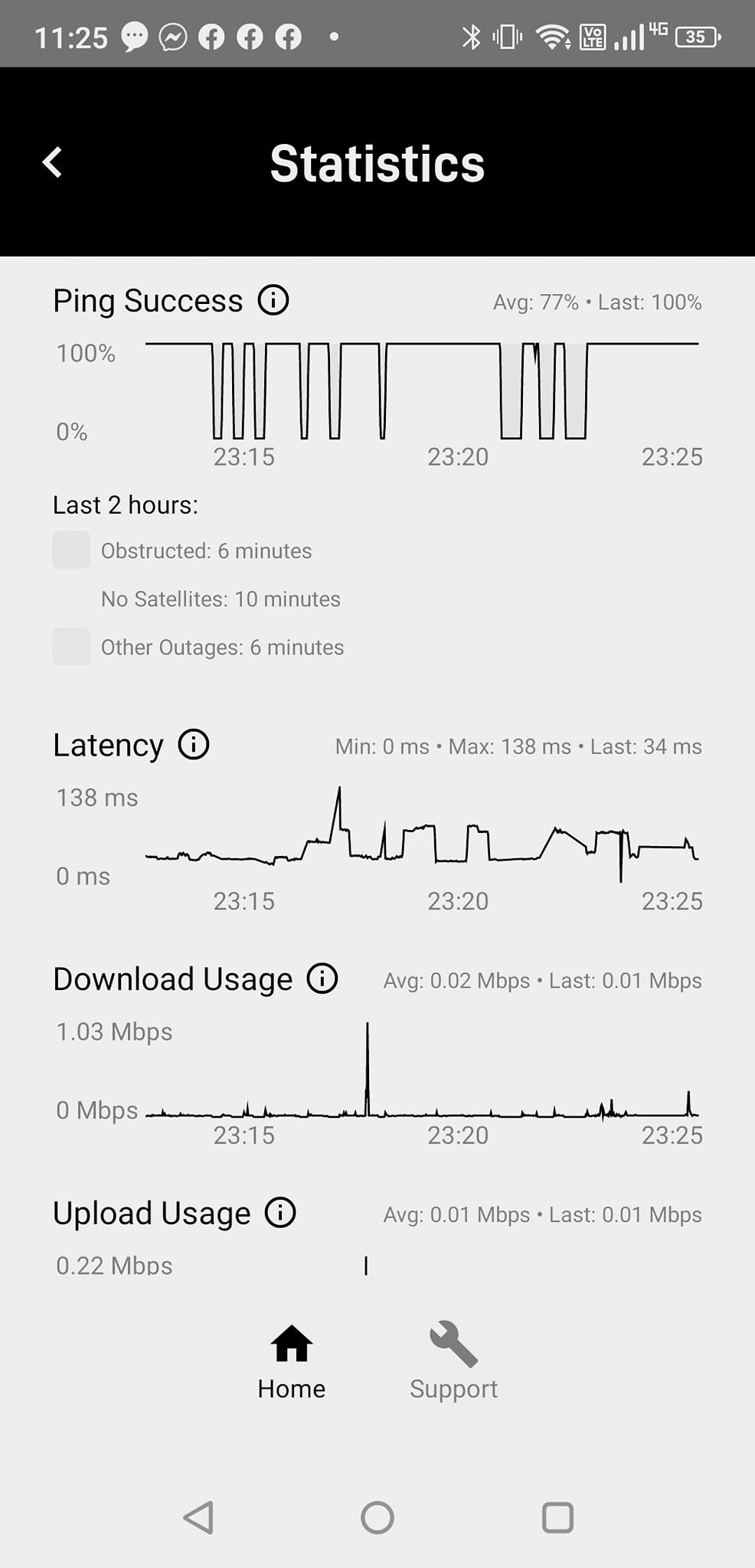This screenshot has width=755, height=1568.
Task: Open the Ping Success info icon
Action: [273, 300]
